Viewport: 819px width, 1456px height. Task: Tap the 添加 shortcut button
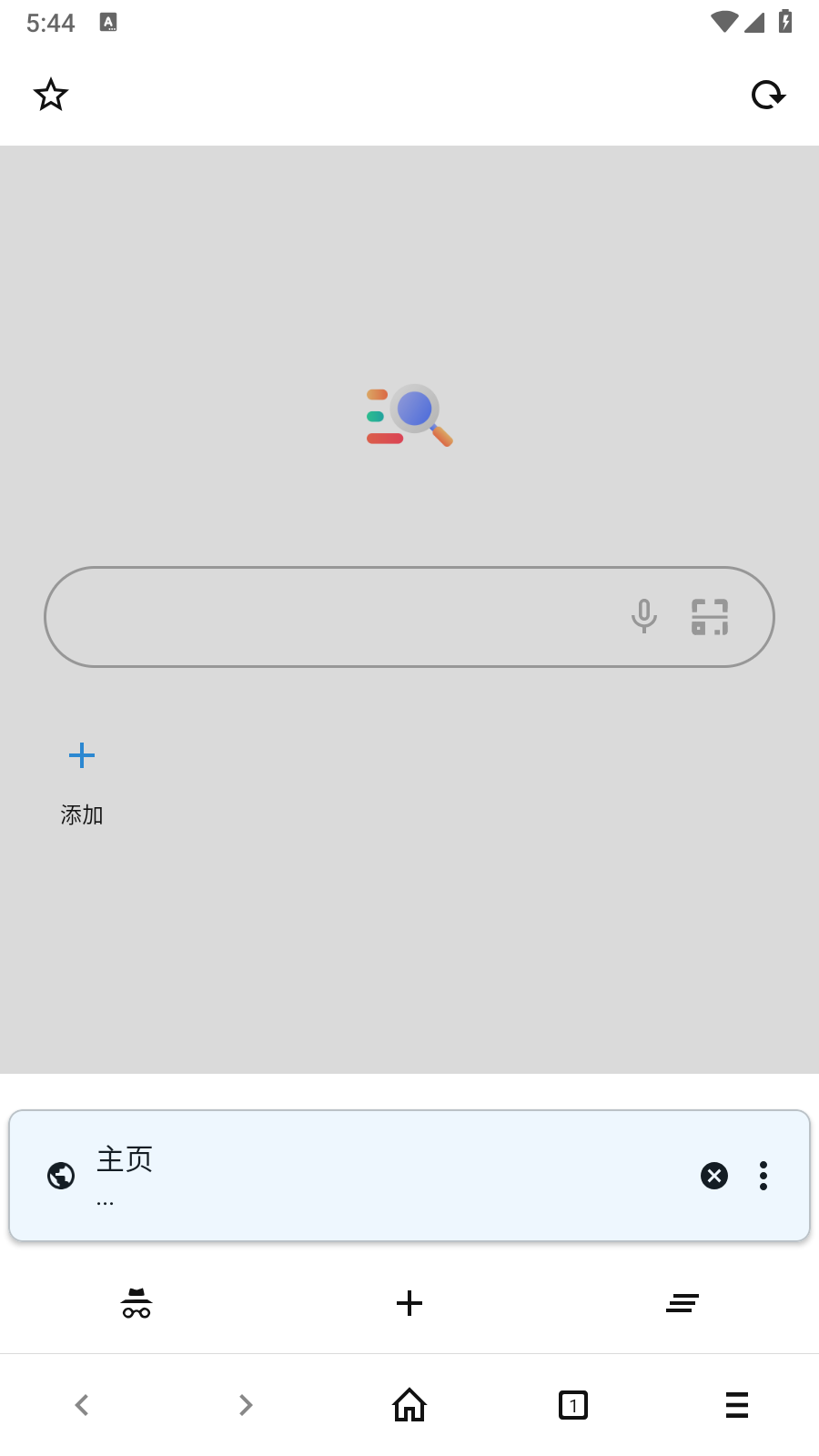[82, 778]
